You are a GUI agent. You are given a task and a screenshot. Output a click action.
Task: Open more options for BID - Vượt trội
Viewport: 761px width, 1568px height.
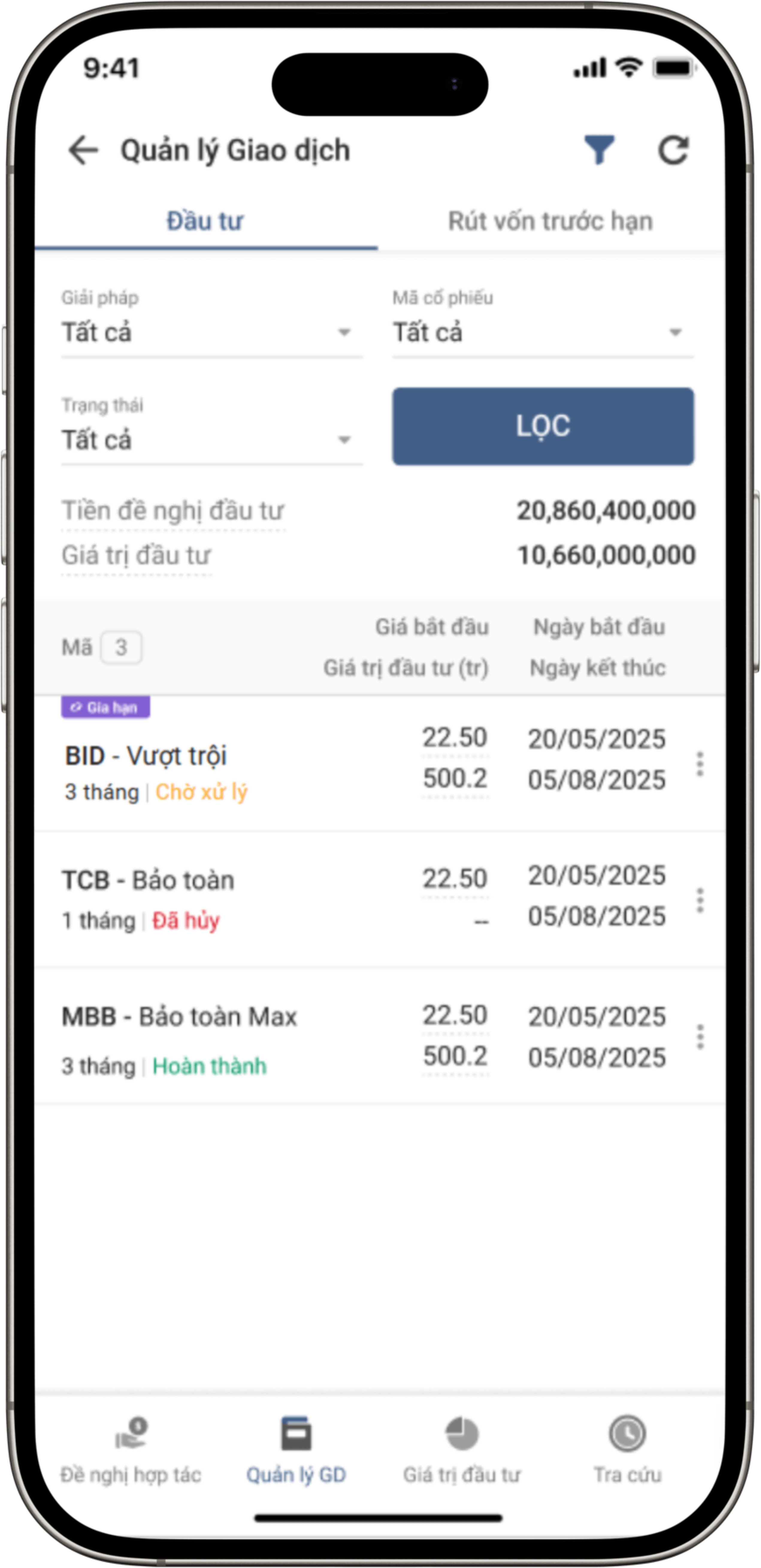point(700,764)
